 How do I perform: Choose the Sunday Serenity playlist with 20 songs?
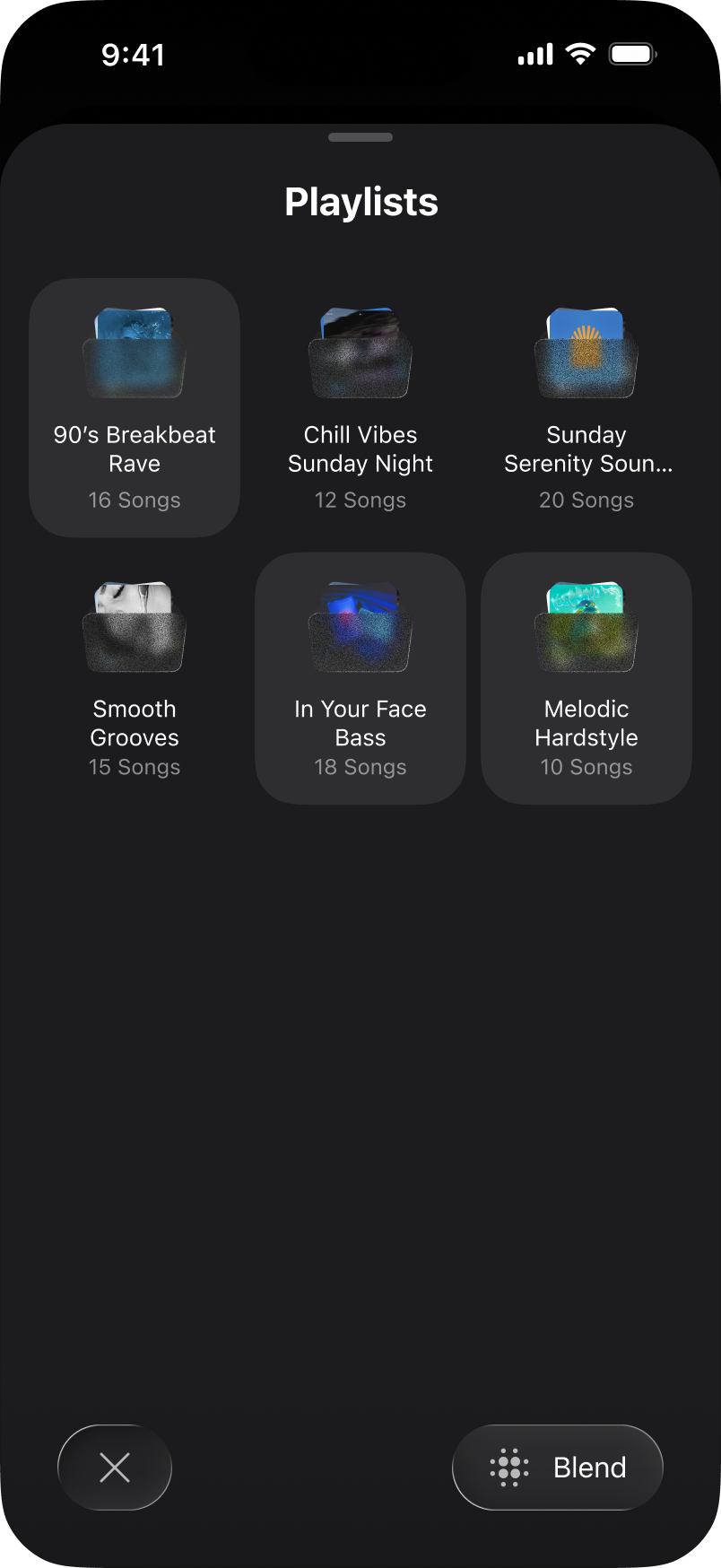(x=586, y=408)
